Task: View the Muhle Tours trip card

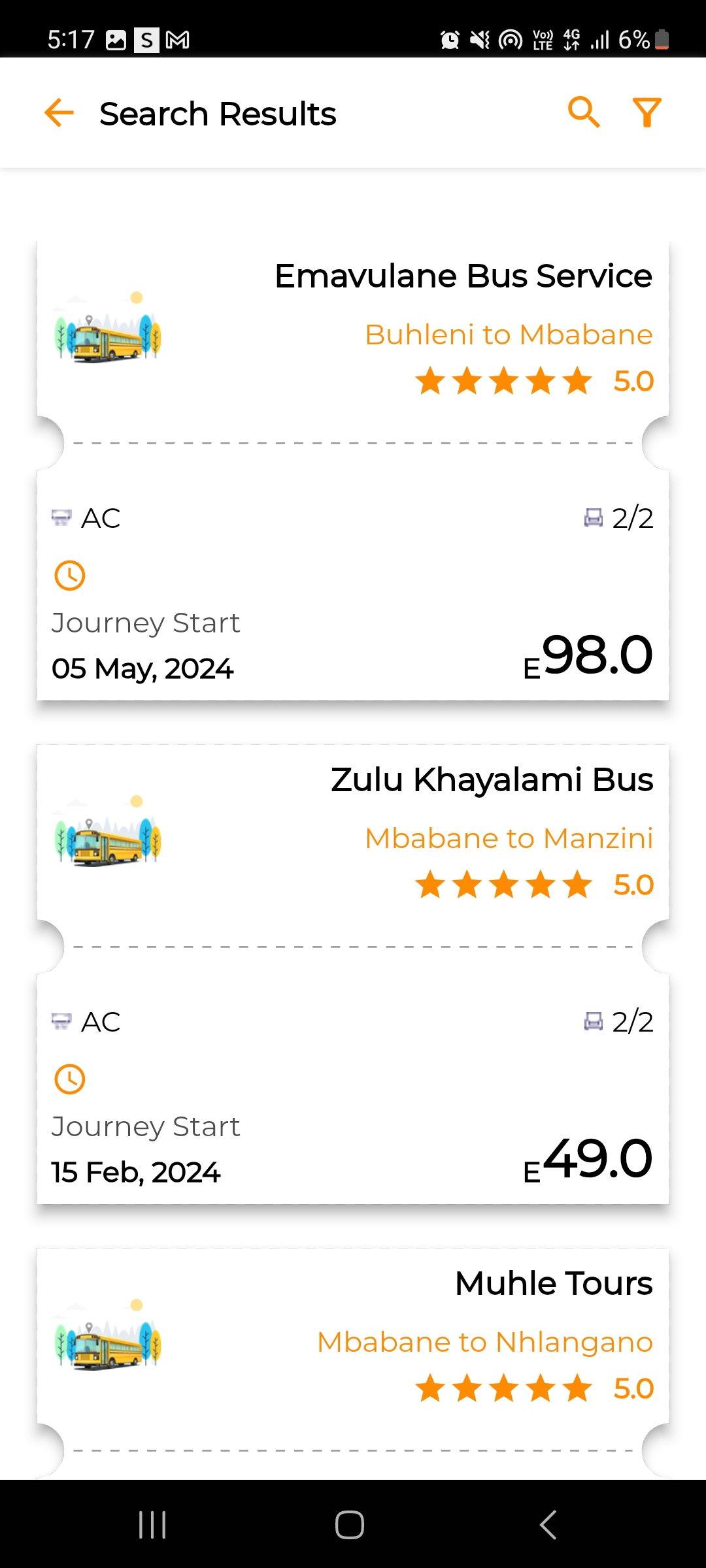Action: click(x=353, y=1364)
